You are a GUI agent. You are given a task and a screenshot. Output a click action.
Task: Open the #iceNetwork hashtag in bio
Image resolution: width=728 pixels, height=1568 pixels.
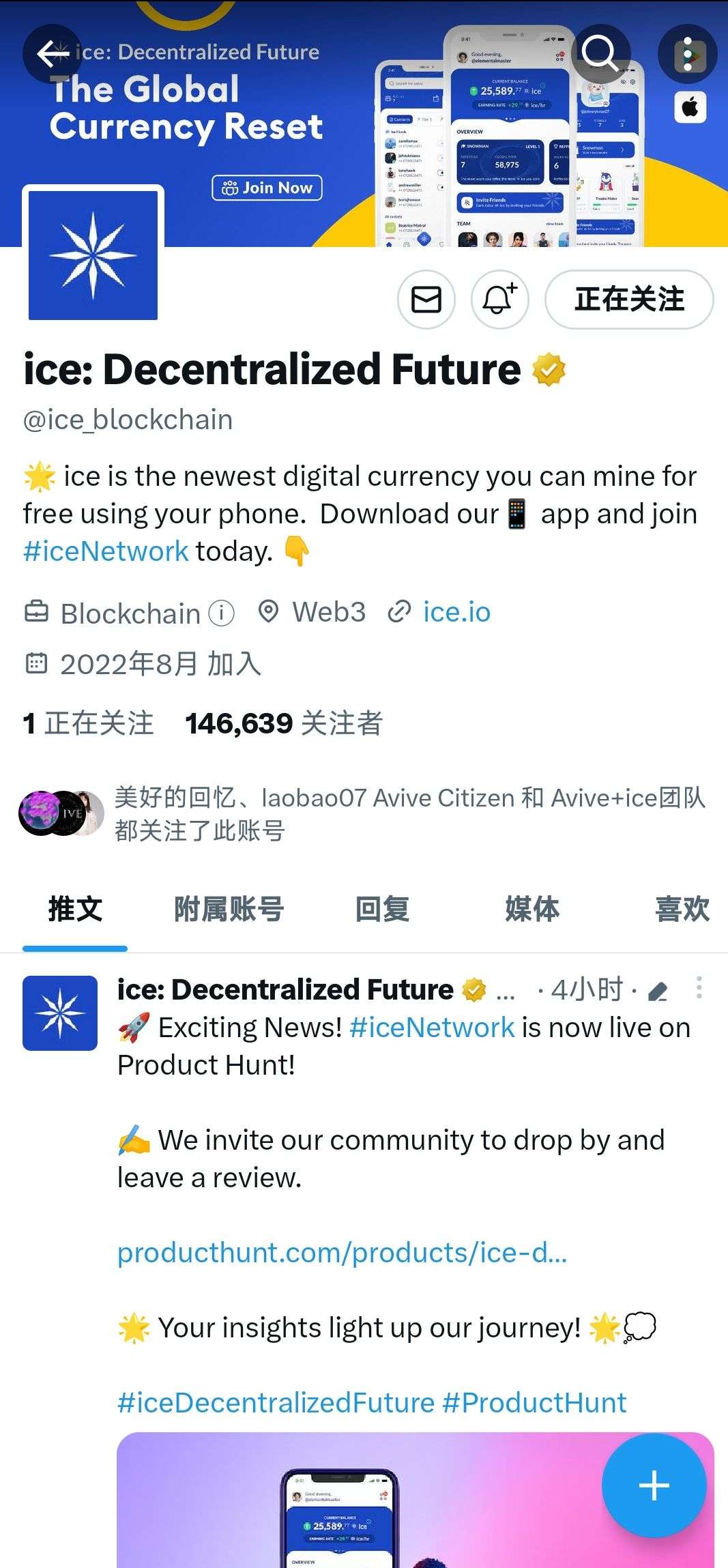tap(106, 551)
